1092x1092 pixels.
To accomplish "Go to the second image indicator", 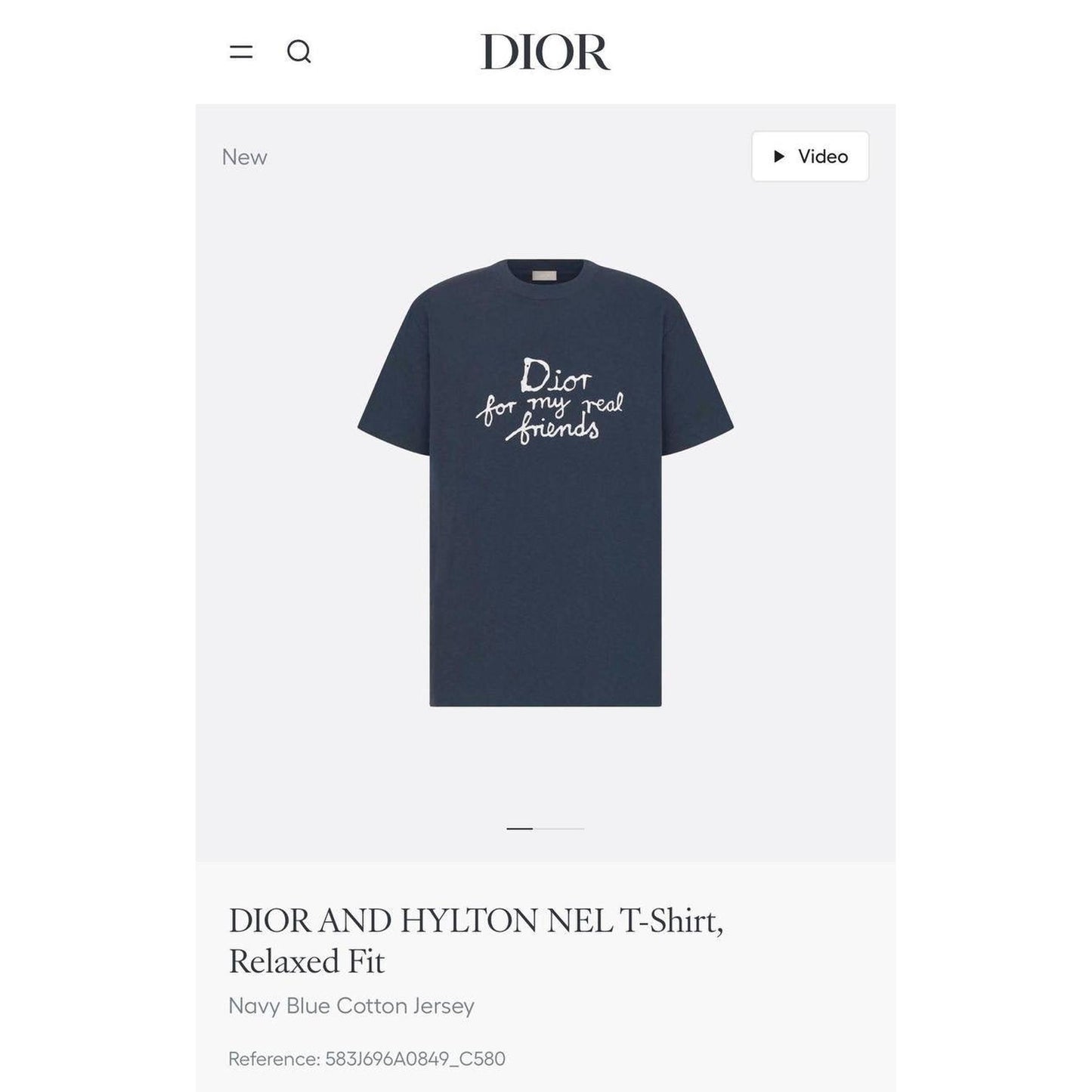I will pyautogui.click(x=559, y=829).
